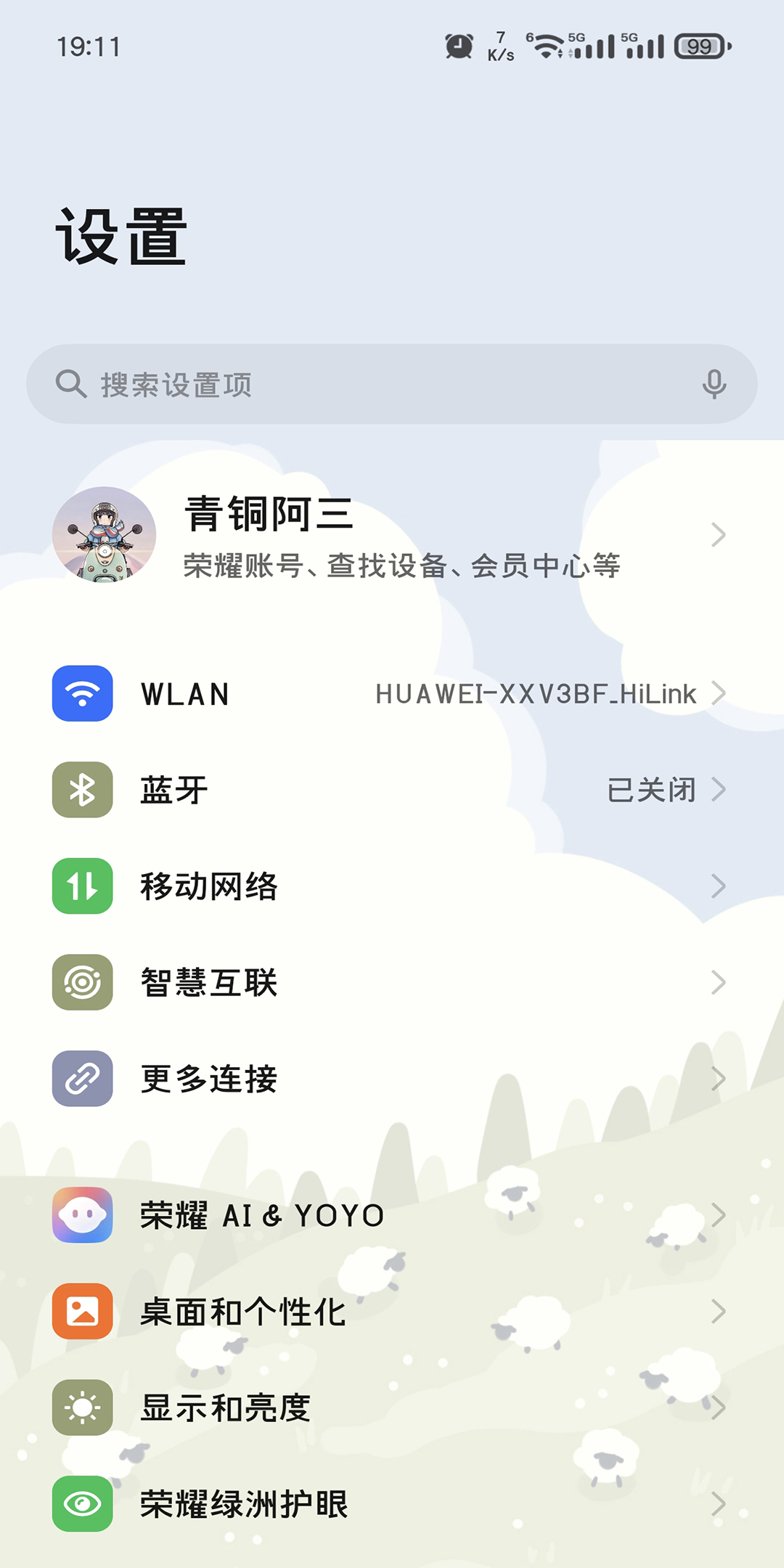Go to 显示和亮度 settings
Viewport: 784px width, 1568px height.
[x=392, y=1408]
